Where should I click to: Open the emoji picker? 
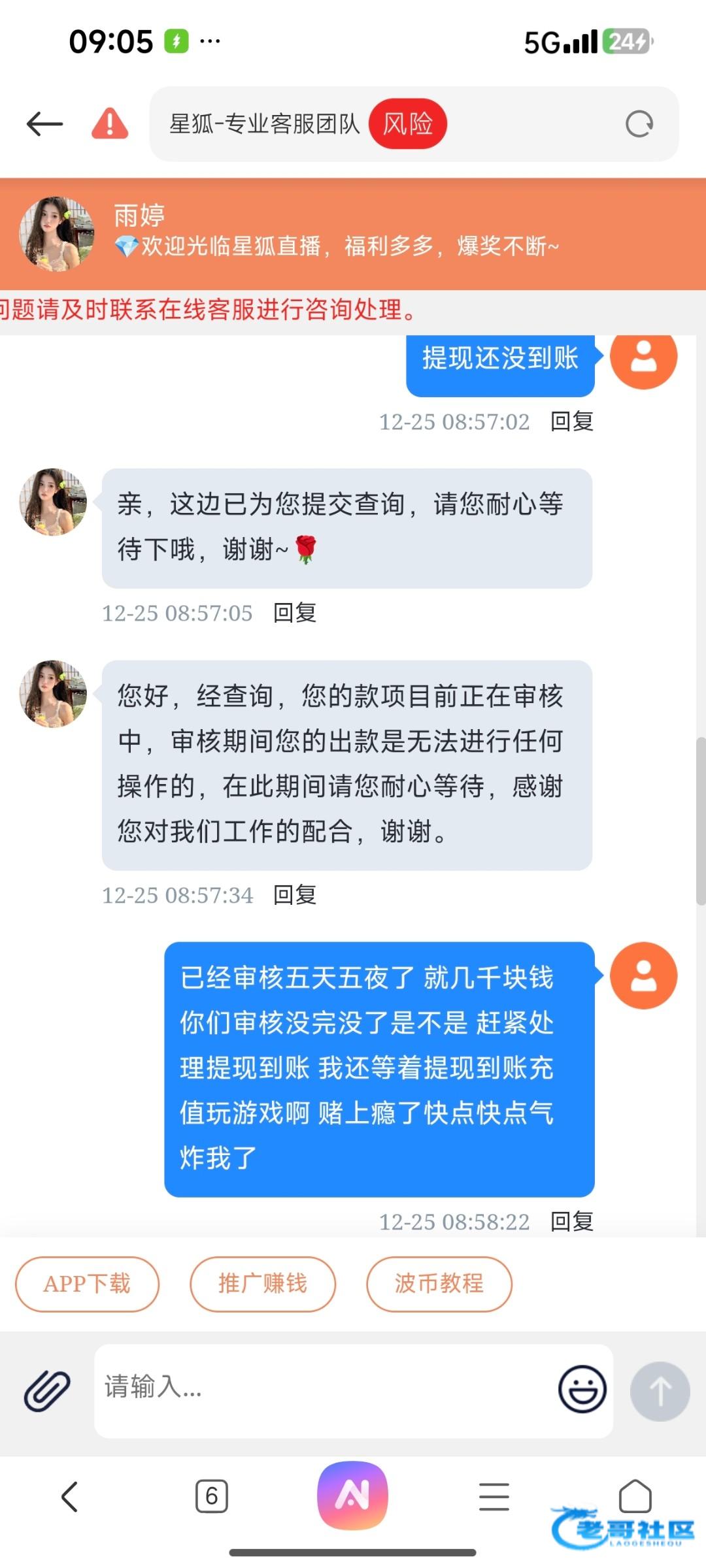pyautogui.click(x=582, y=1389)
